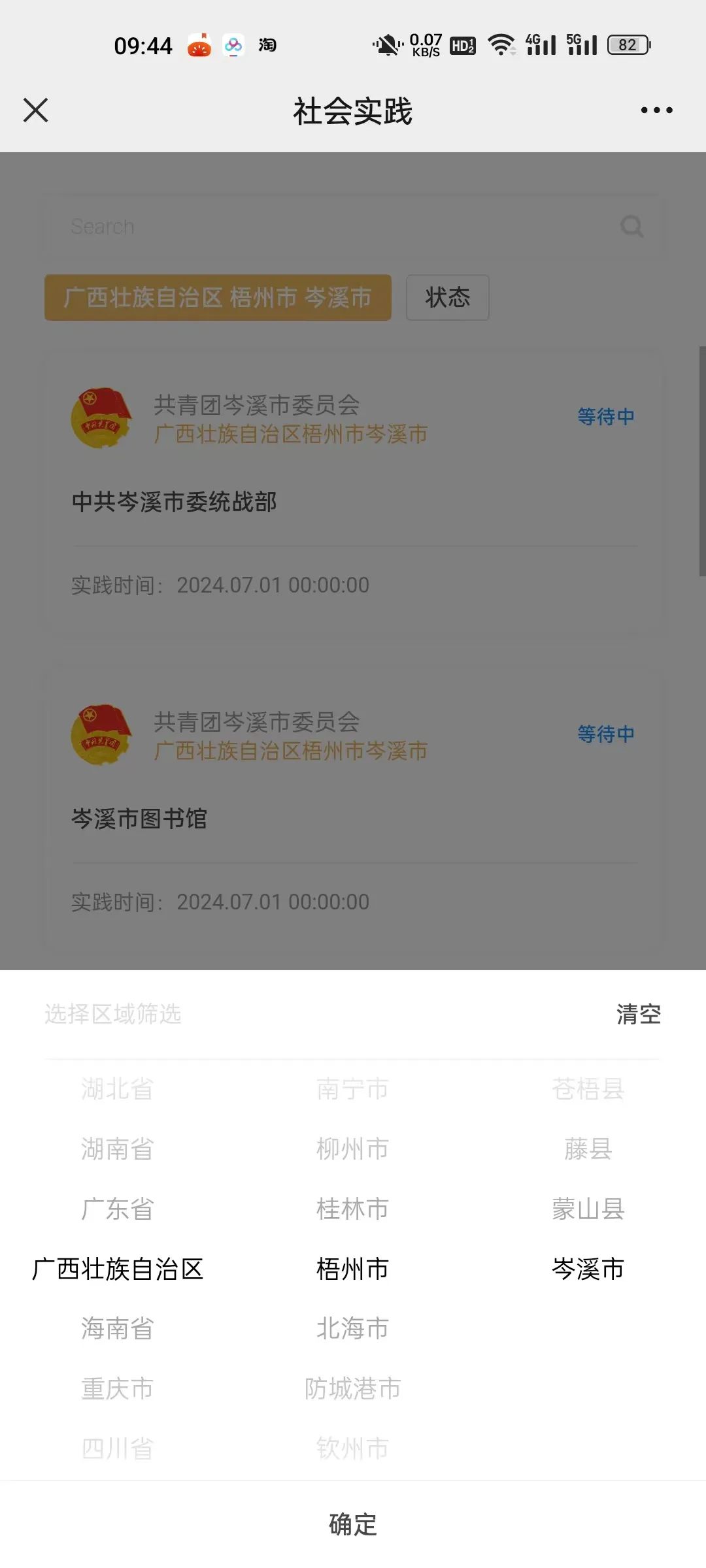Screen dimensions: 706x1568
Task: Pick 柳州市 from the city column
Action: pos(353,1149)
